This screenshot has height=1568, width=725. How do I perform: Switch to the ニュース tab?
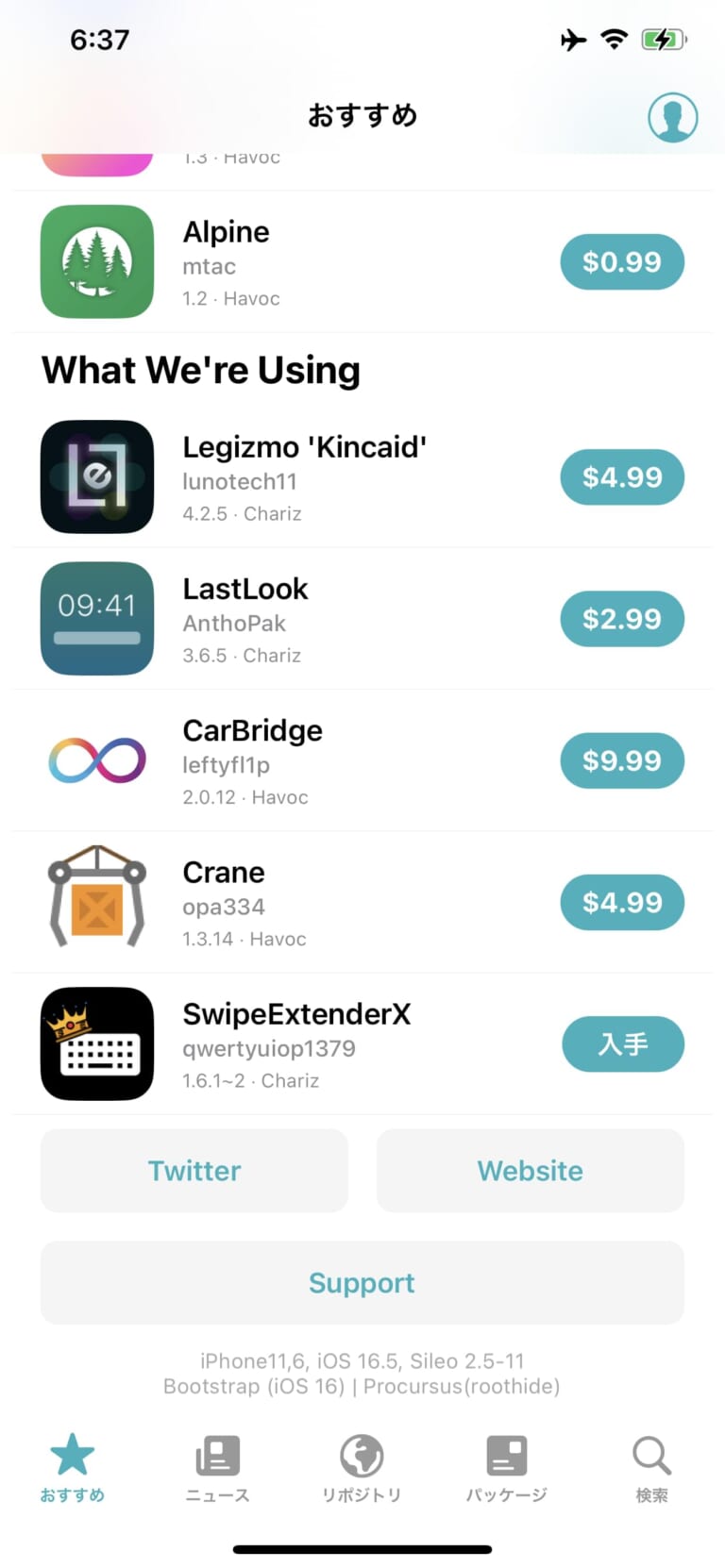217,1468
